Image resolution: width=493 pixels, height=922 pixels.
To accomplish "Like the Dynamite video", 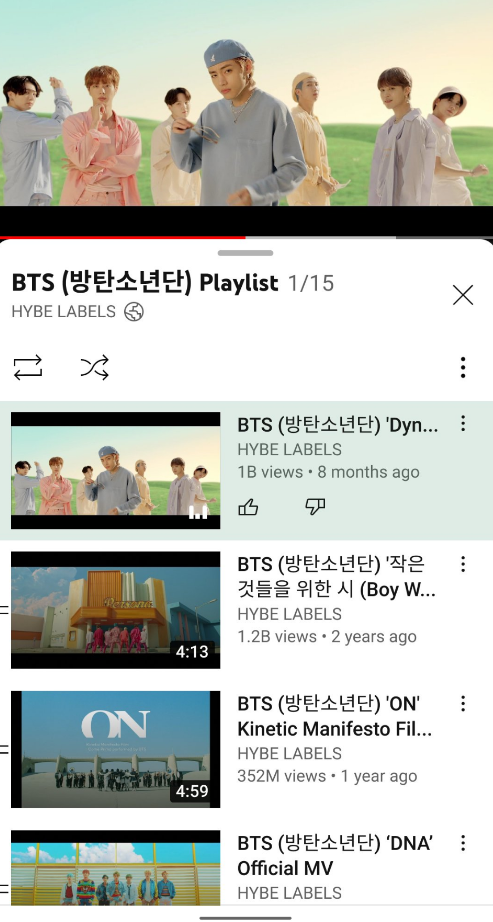I will 248,507.
